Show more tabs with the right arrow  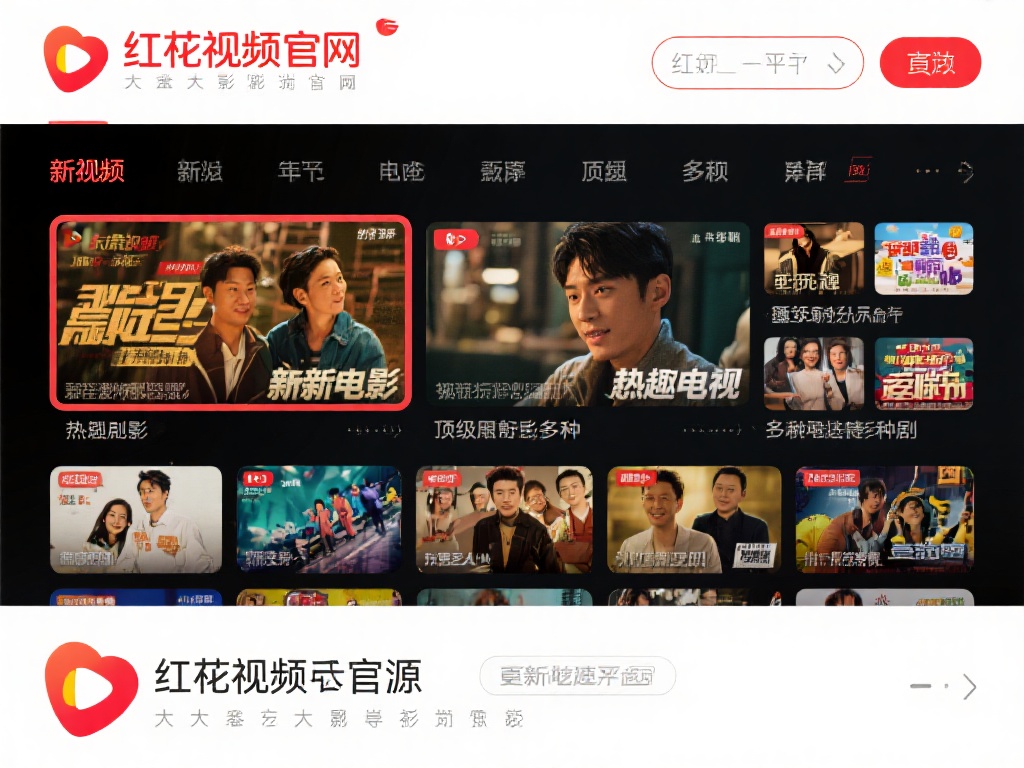(x=966, y=172)
